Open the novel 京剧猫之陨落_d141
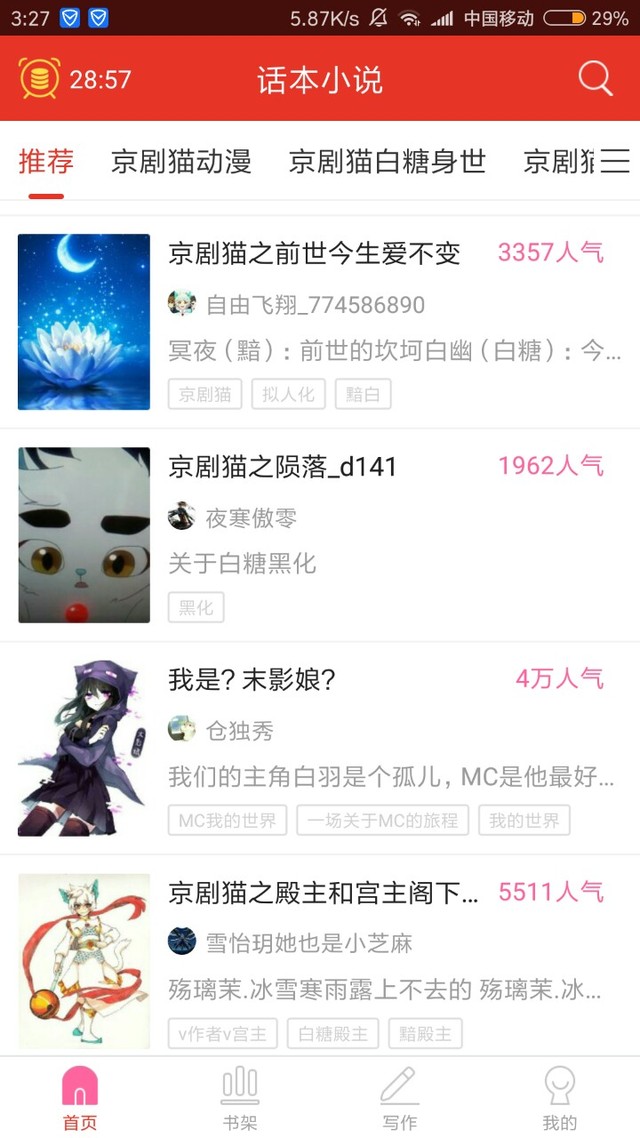The image size is (640, 1138). tap(282, 467)
